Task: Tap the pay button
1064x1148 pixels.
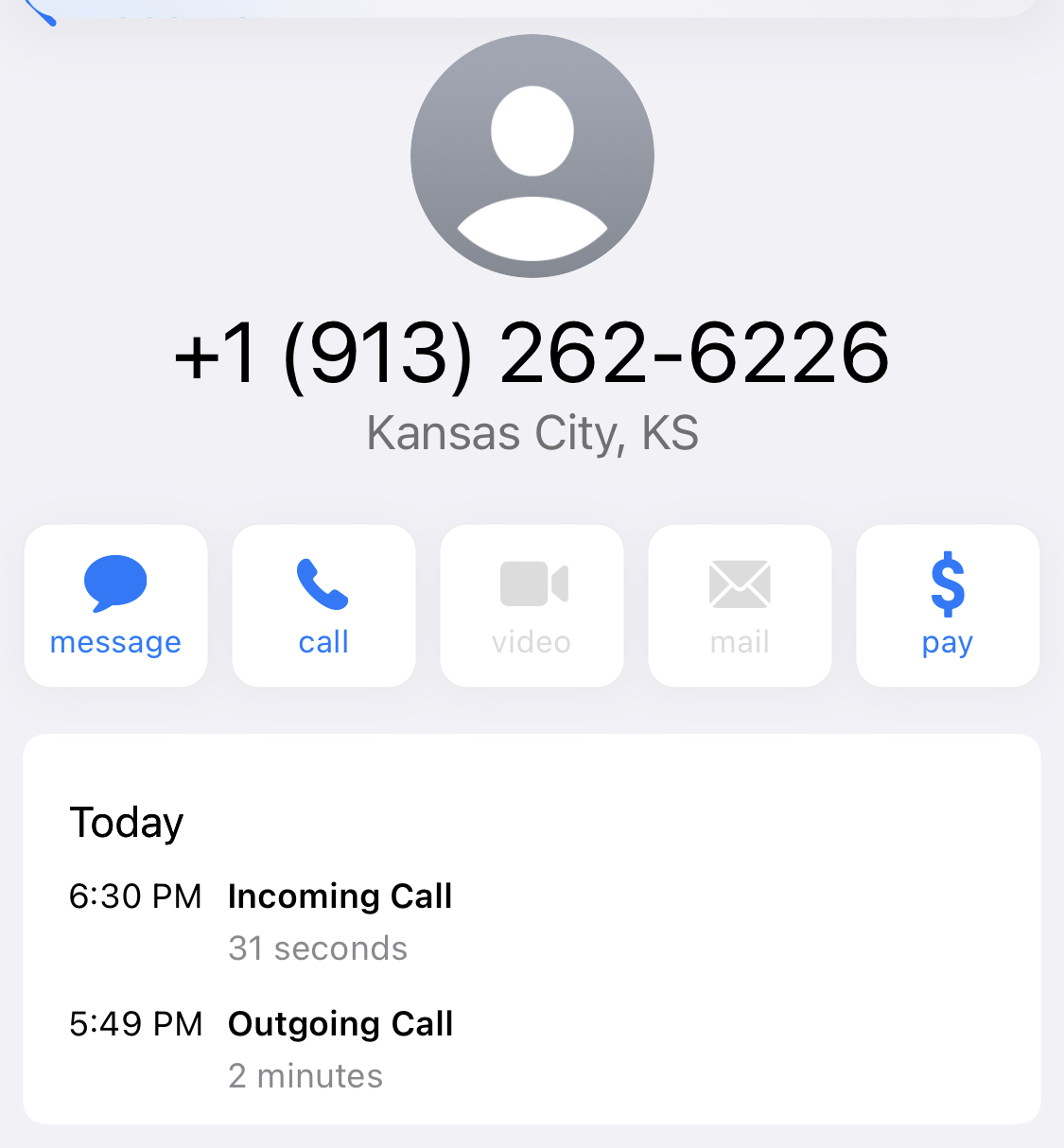Action: [947, 605]
